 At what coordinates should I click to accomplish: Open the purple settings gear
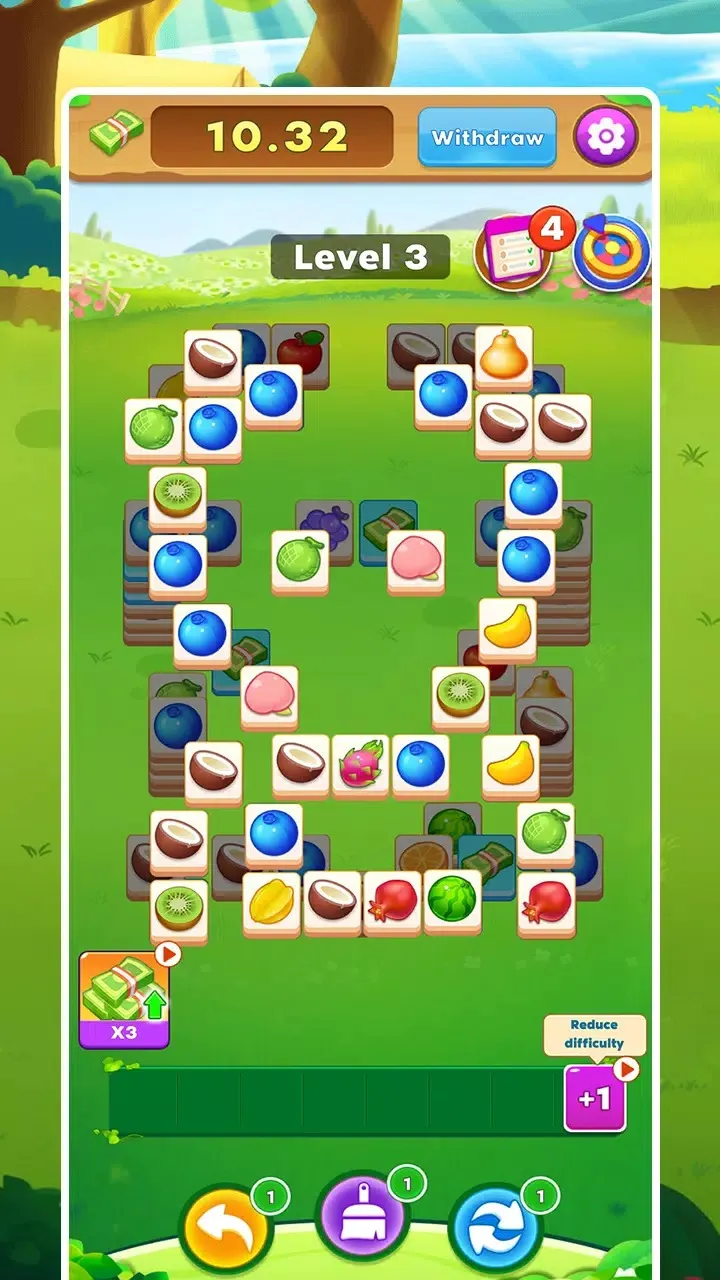tap(605, 137)
